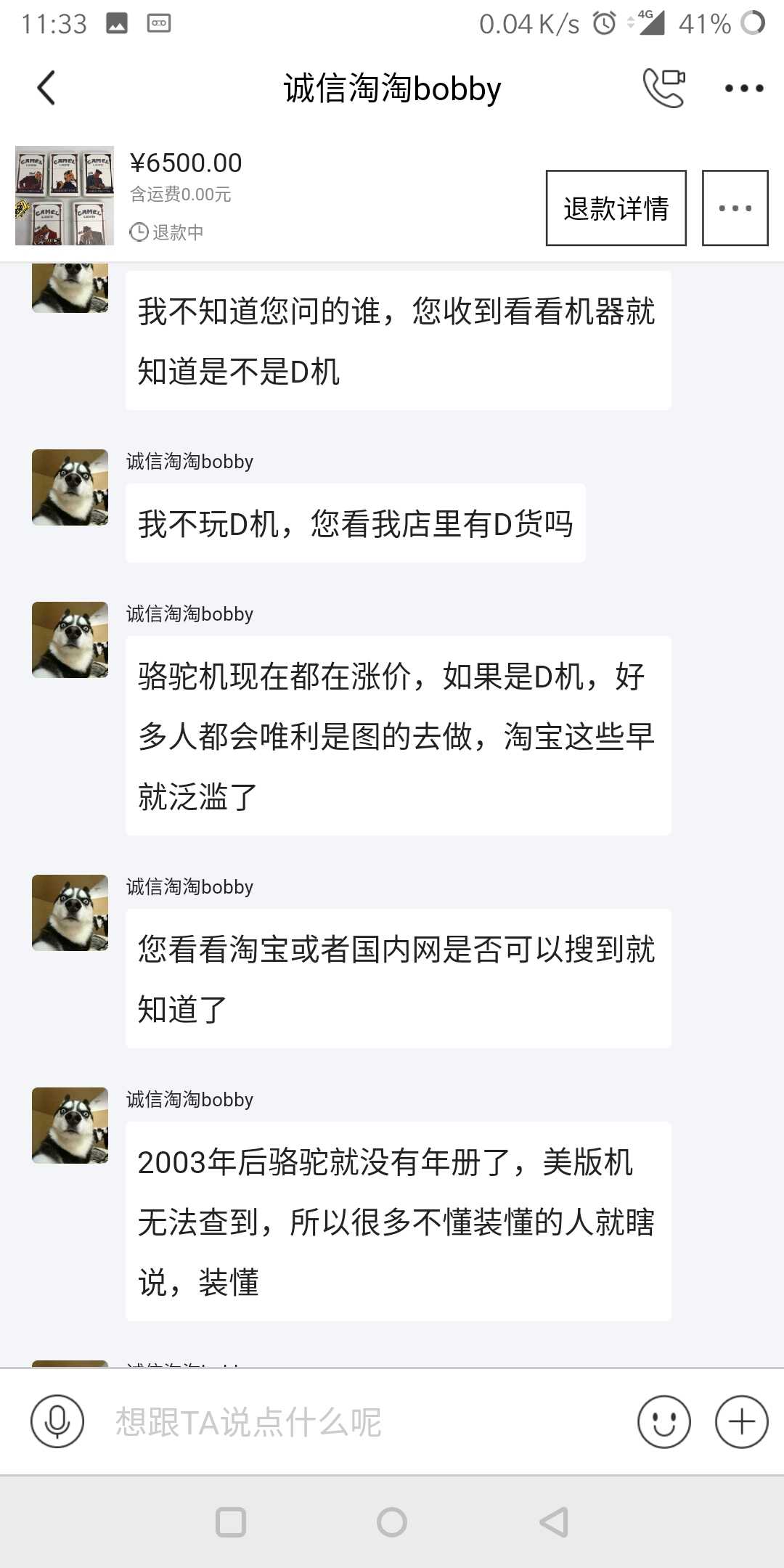
Task: Open 退款详情 refund details
Action: (x=616, y=208)
